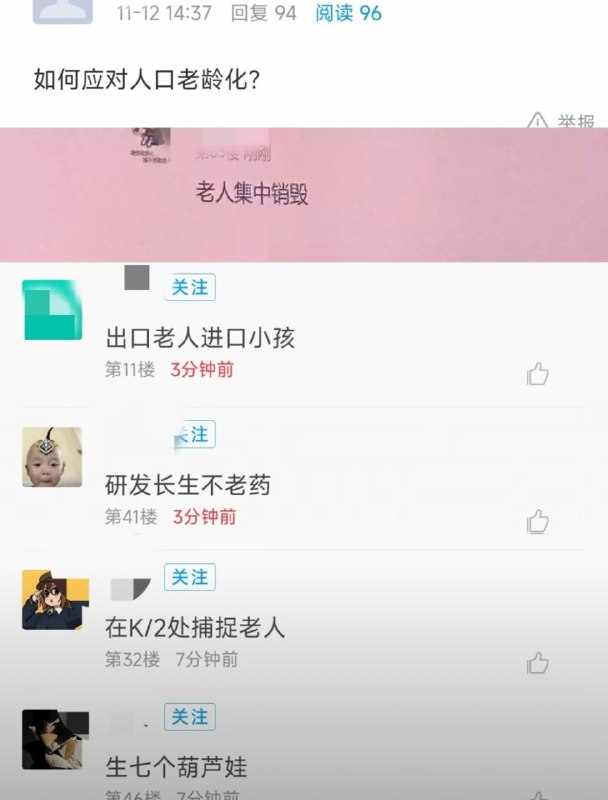Like the comment 出口老人进口小孩

pyautogui.click(x=538, y=374)
